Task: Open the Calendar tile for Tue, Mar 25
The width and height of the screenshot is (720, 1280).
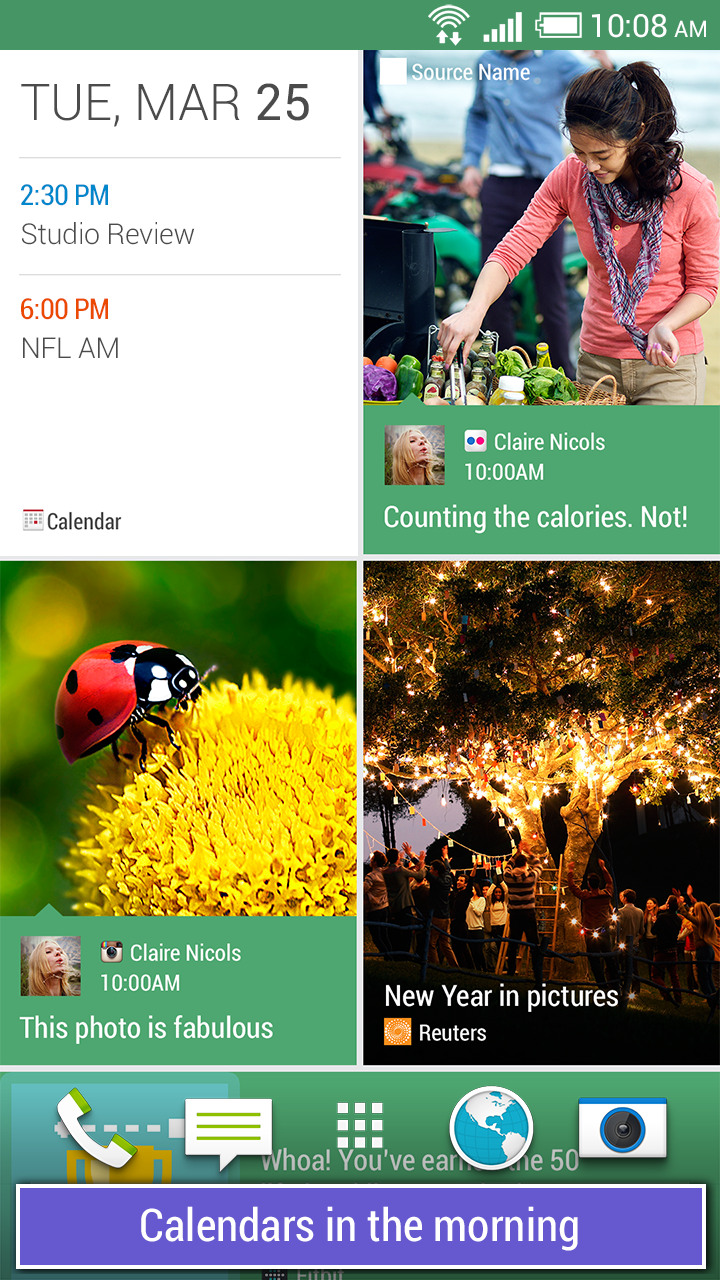Action: (x=178, y=302)
